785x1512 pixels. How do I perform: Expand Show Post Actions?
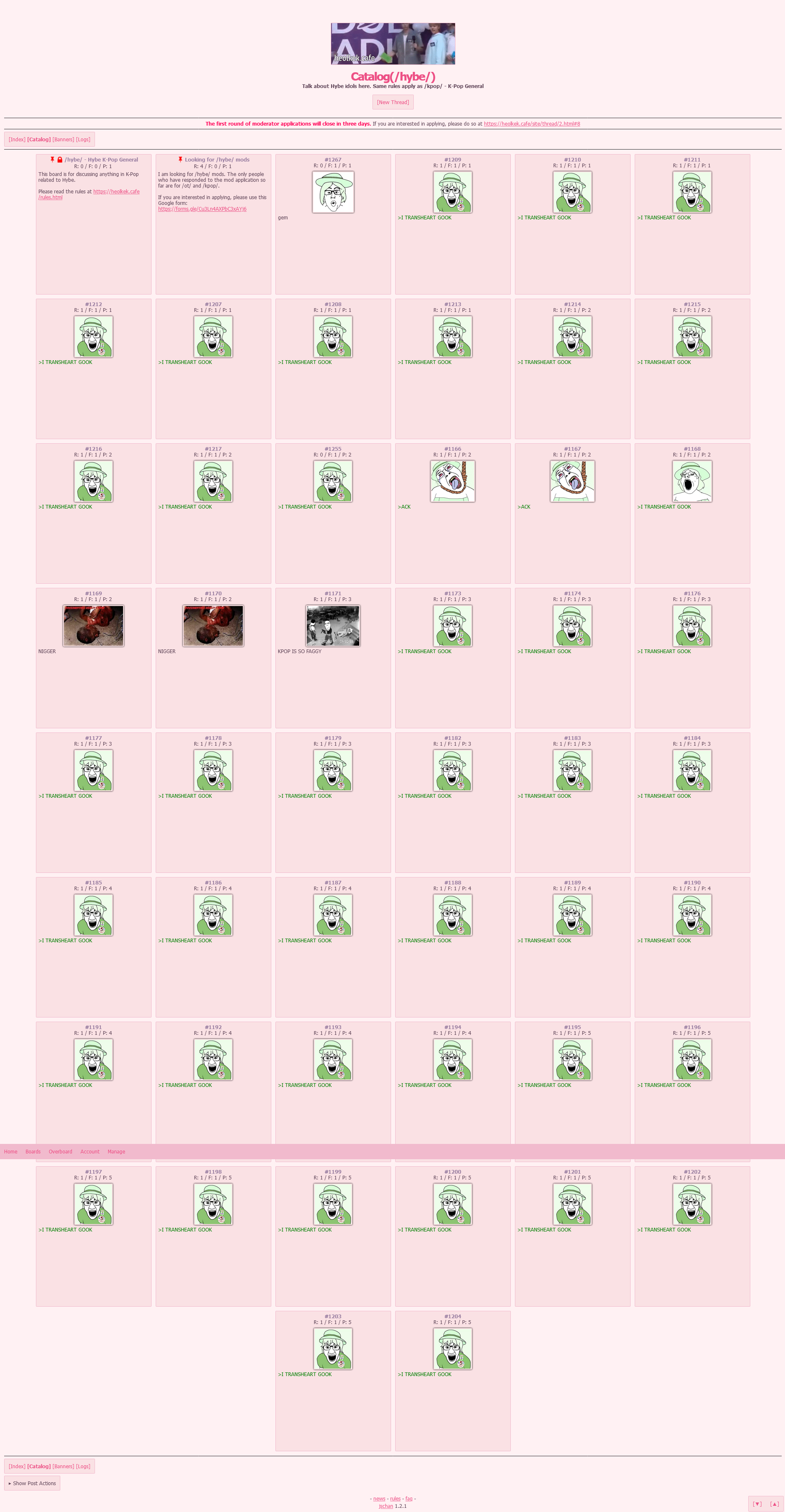(32, 1483)
